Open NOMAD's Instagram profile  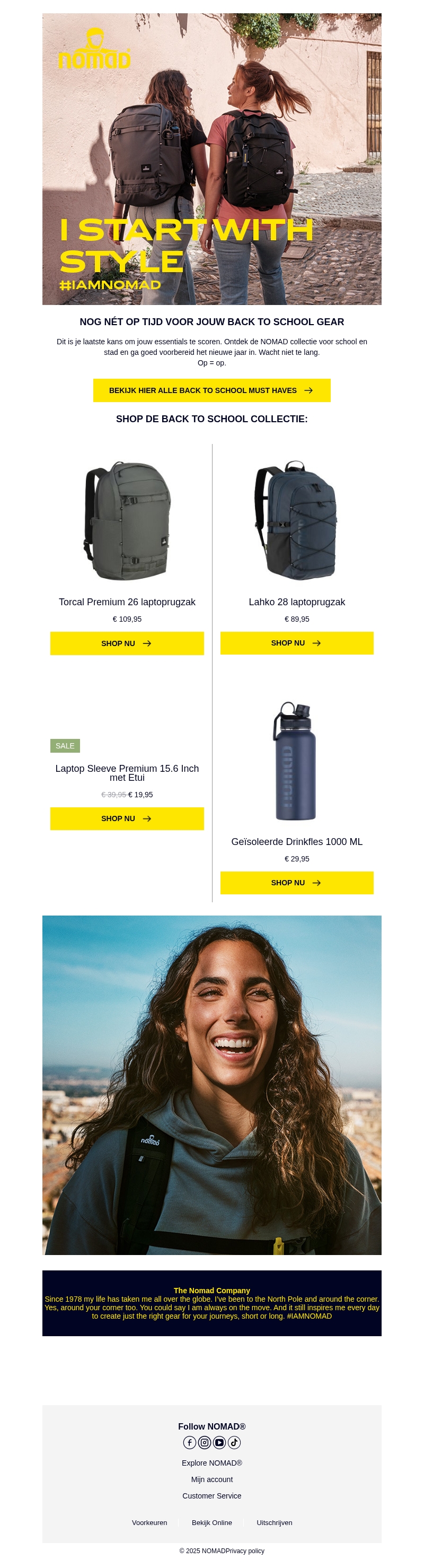pos(205,1443)
